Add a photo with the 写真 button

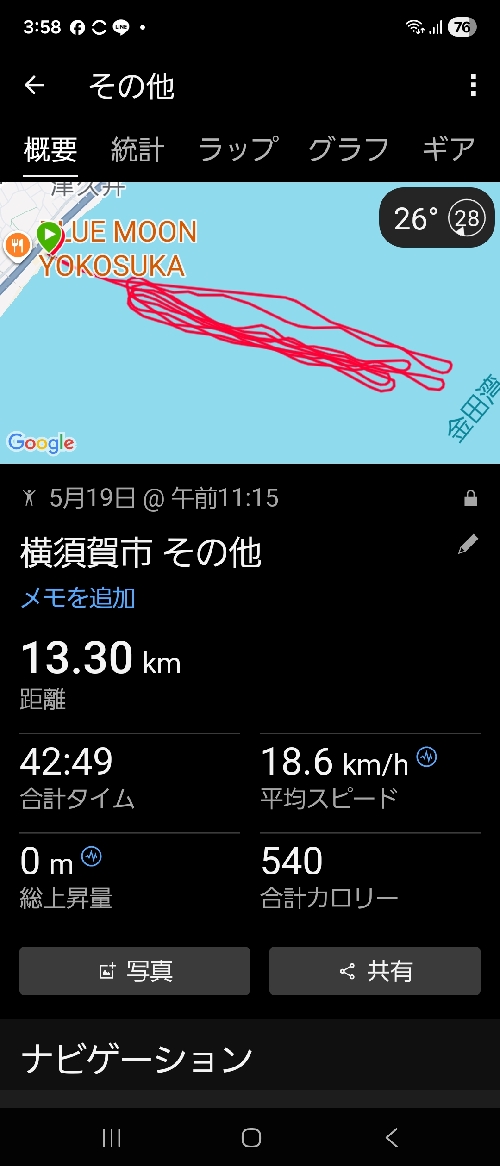point(135,970)
